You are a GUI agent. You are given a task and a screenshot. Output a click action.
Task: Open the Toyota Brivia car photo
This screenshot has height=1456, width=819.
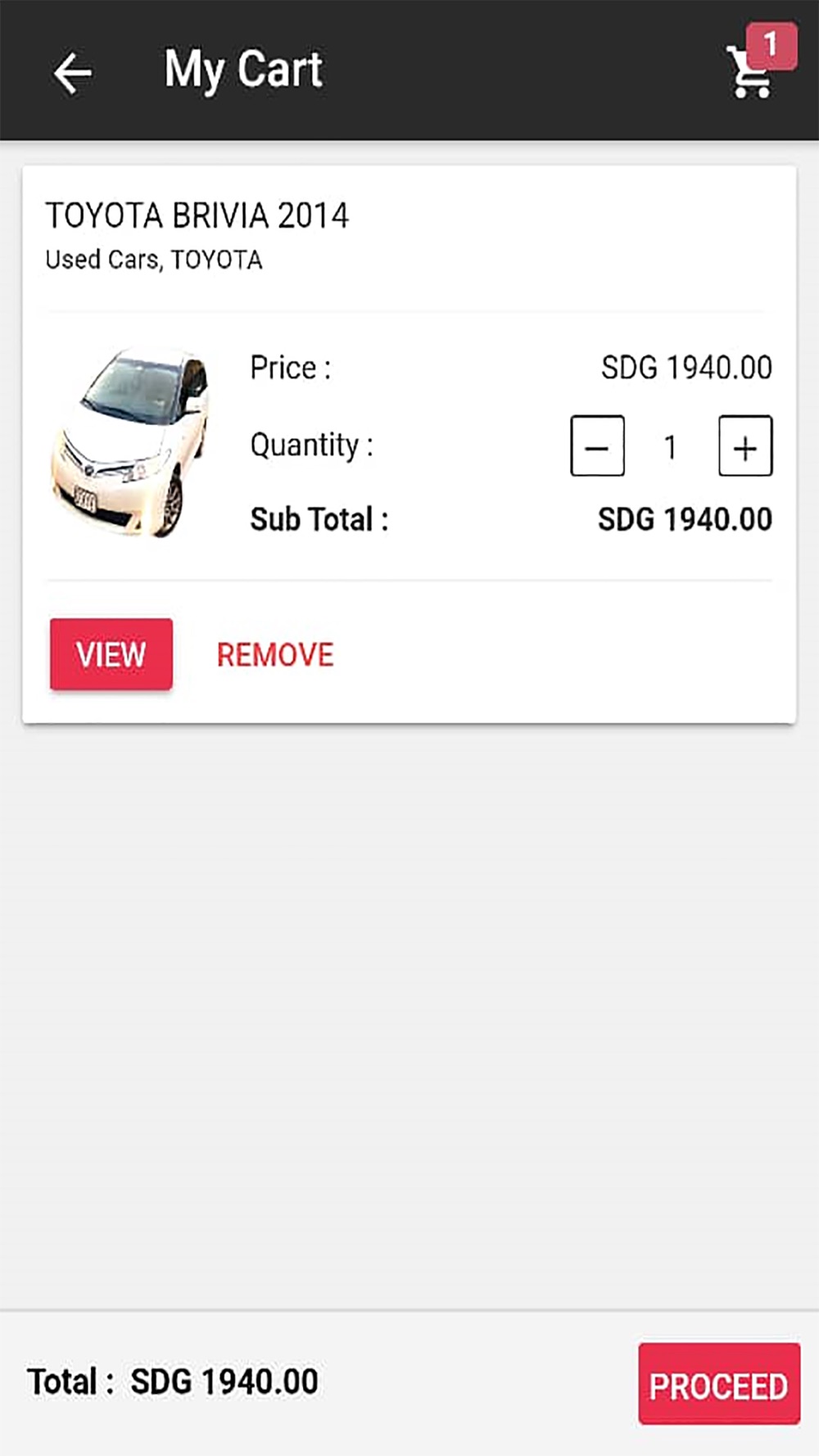pyautogui.click(x=131, y=442)
